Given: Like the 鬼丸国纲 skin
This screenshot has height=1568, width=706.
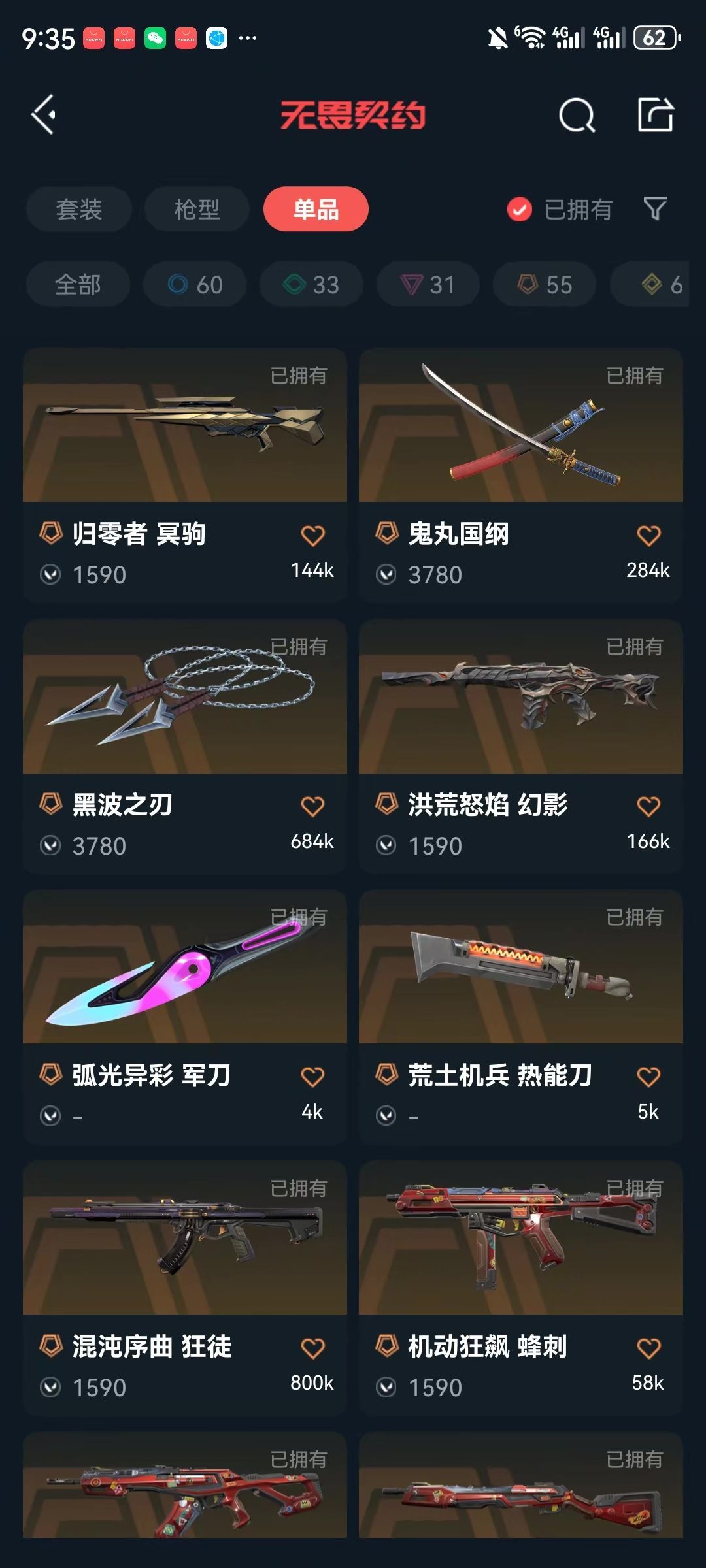Looking at the screenshot, I should click(x=648, y=536).
